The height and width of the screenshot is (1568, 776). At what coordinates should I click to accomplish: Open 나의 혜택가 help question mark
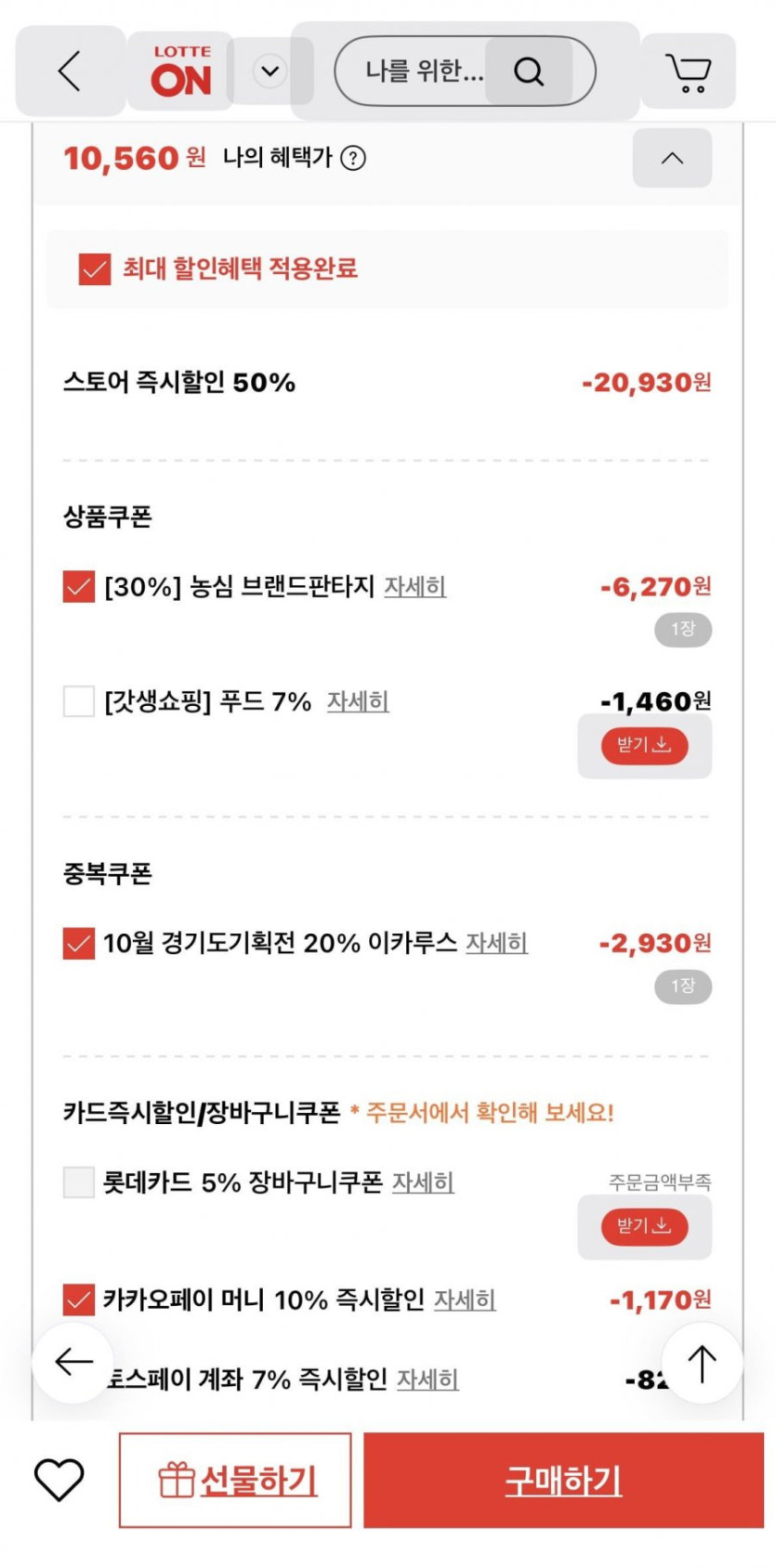pos(353,158)
